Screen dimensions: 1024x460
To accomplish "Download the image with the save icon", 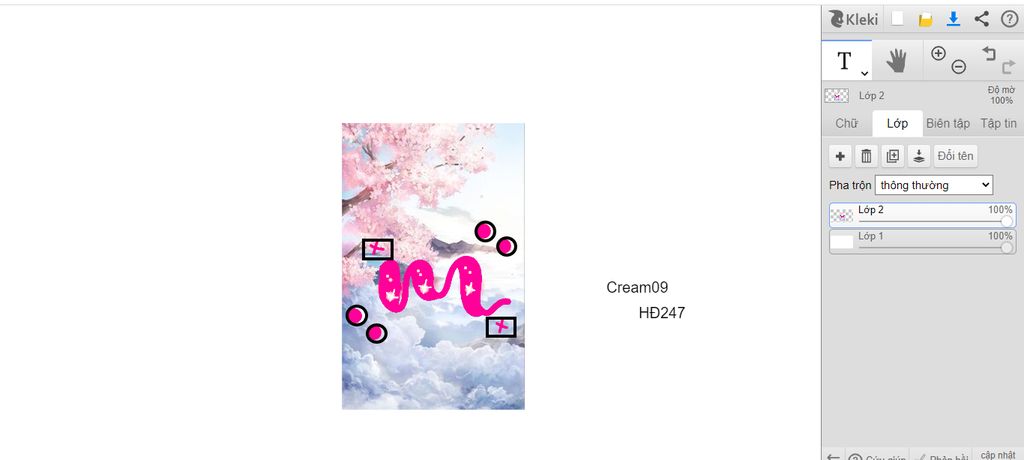I will tap(953, 19).
